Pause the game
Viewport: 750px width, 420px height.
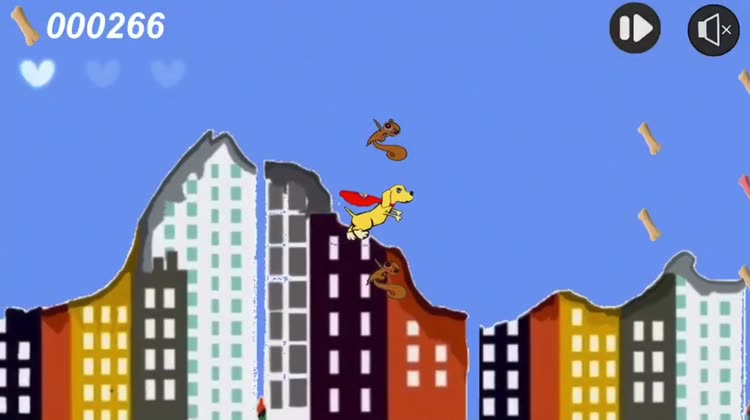point(635,28)
